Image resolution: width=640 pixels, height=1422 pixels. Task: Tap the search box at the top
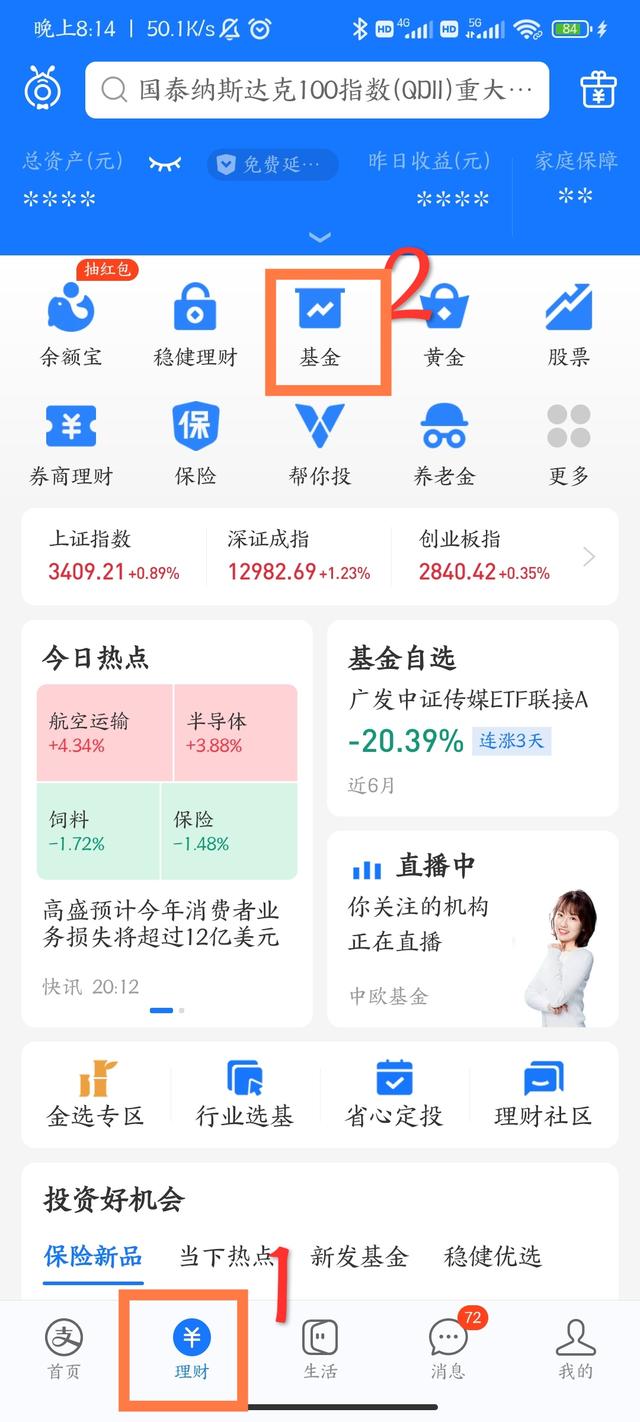pyautogui.click(x=317, y=91)
